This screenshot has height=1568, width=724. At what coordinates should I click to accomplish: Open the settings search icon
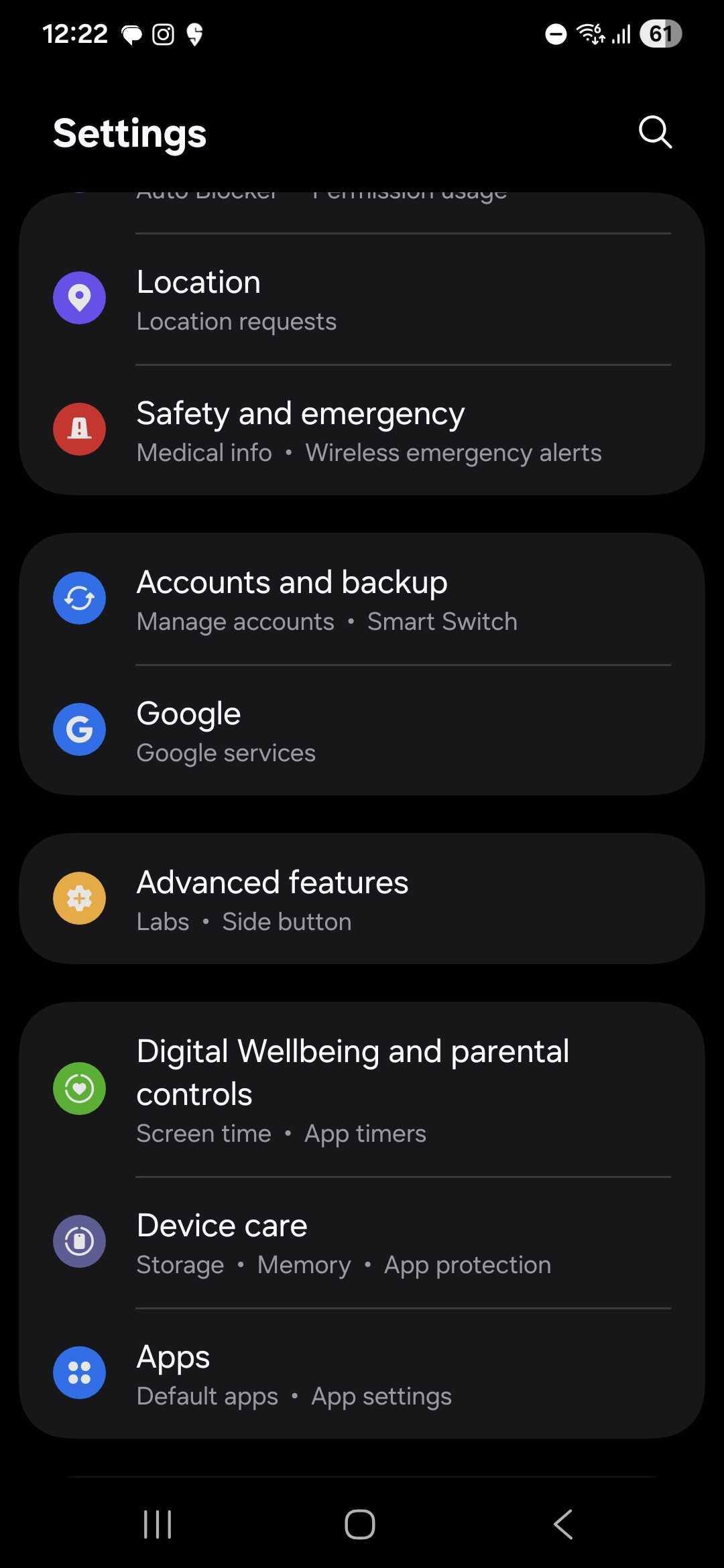655,131
